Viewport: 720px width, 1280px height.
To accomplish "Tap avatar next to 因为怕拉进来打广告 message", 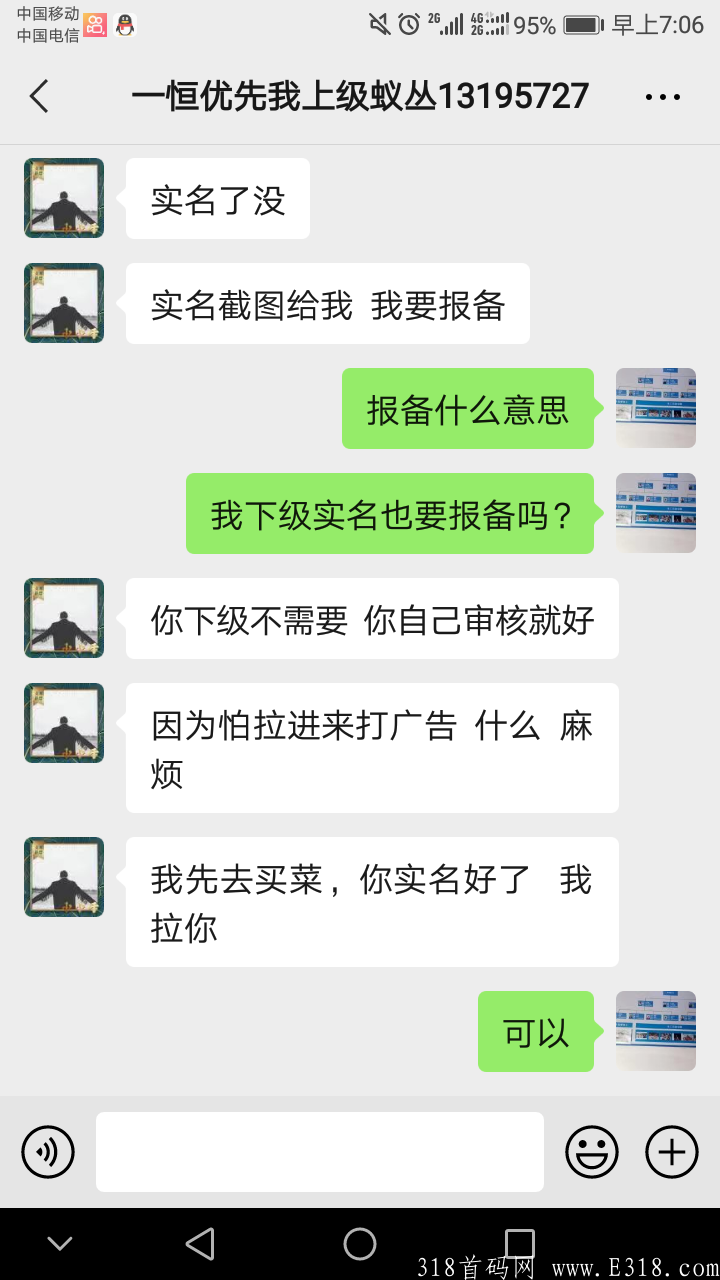I will 63,722.
